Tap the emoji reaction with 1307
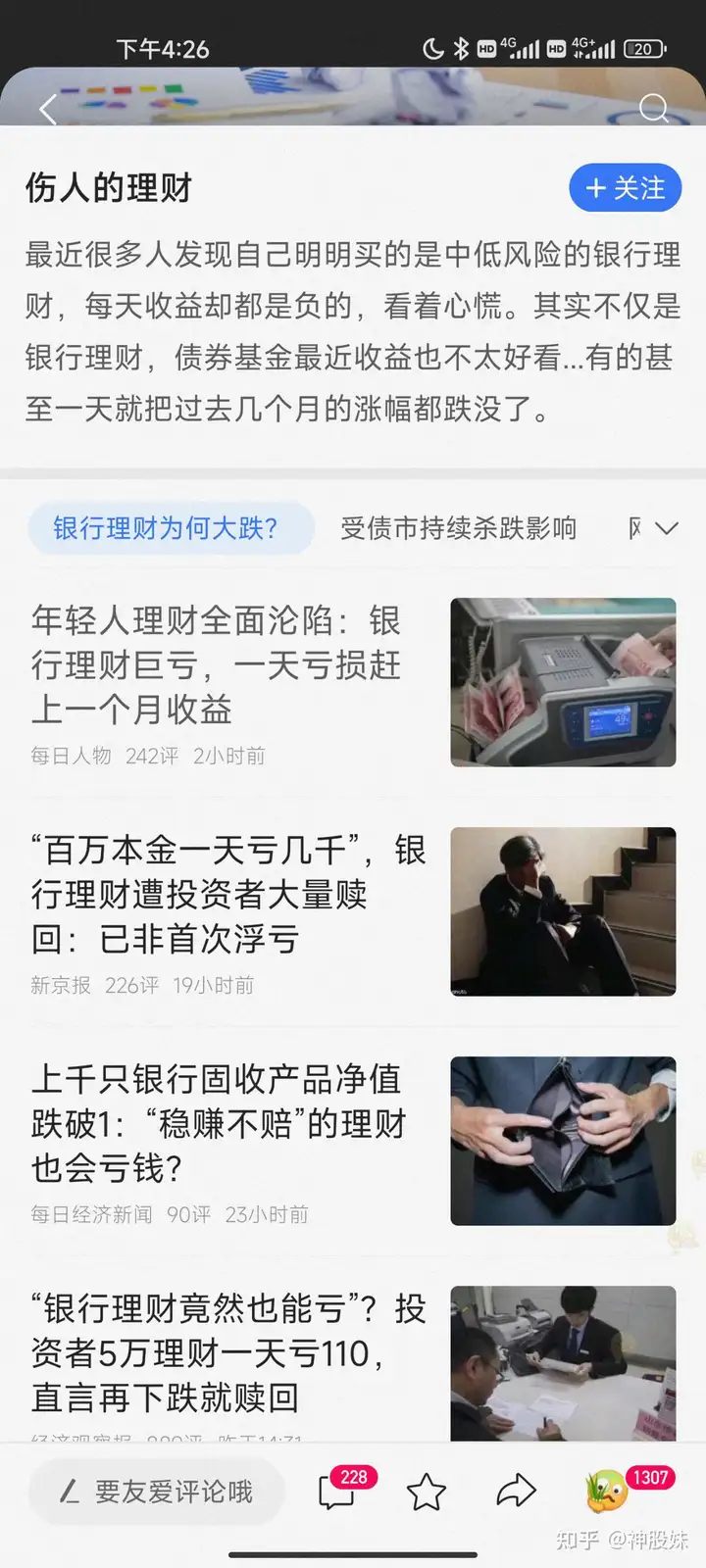706x1568 pixels. (610, 1492)
